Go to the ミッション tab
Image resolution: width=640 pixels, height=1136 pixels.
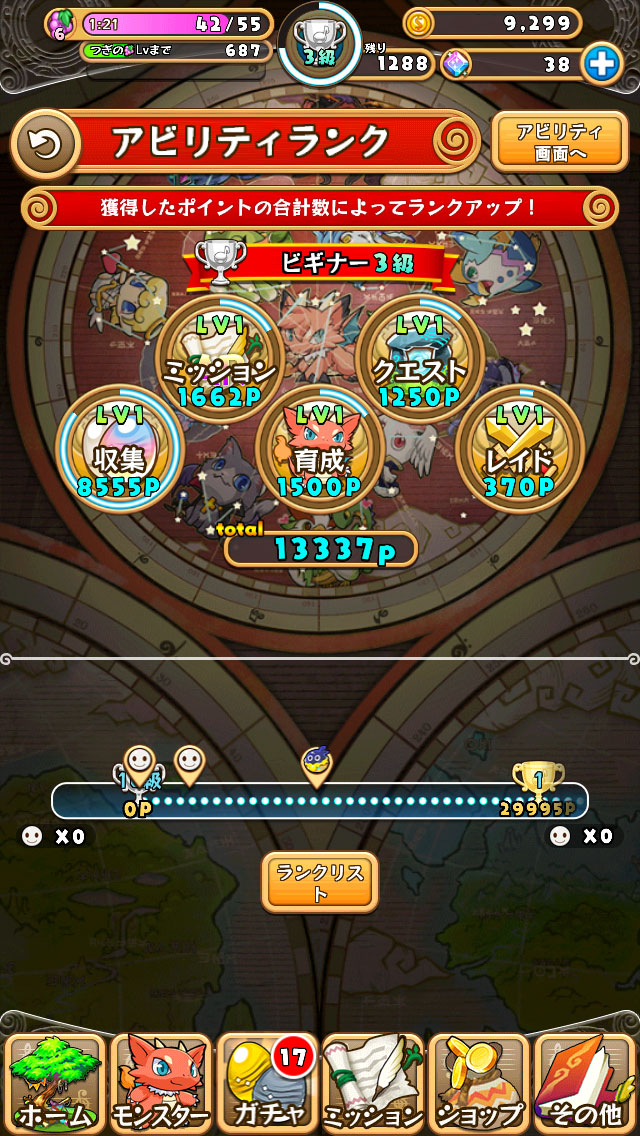pyautogui.click(x=373, y=1084)
